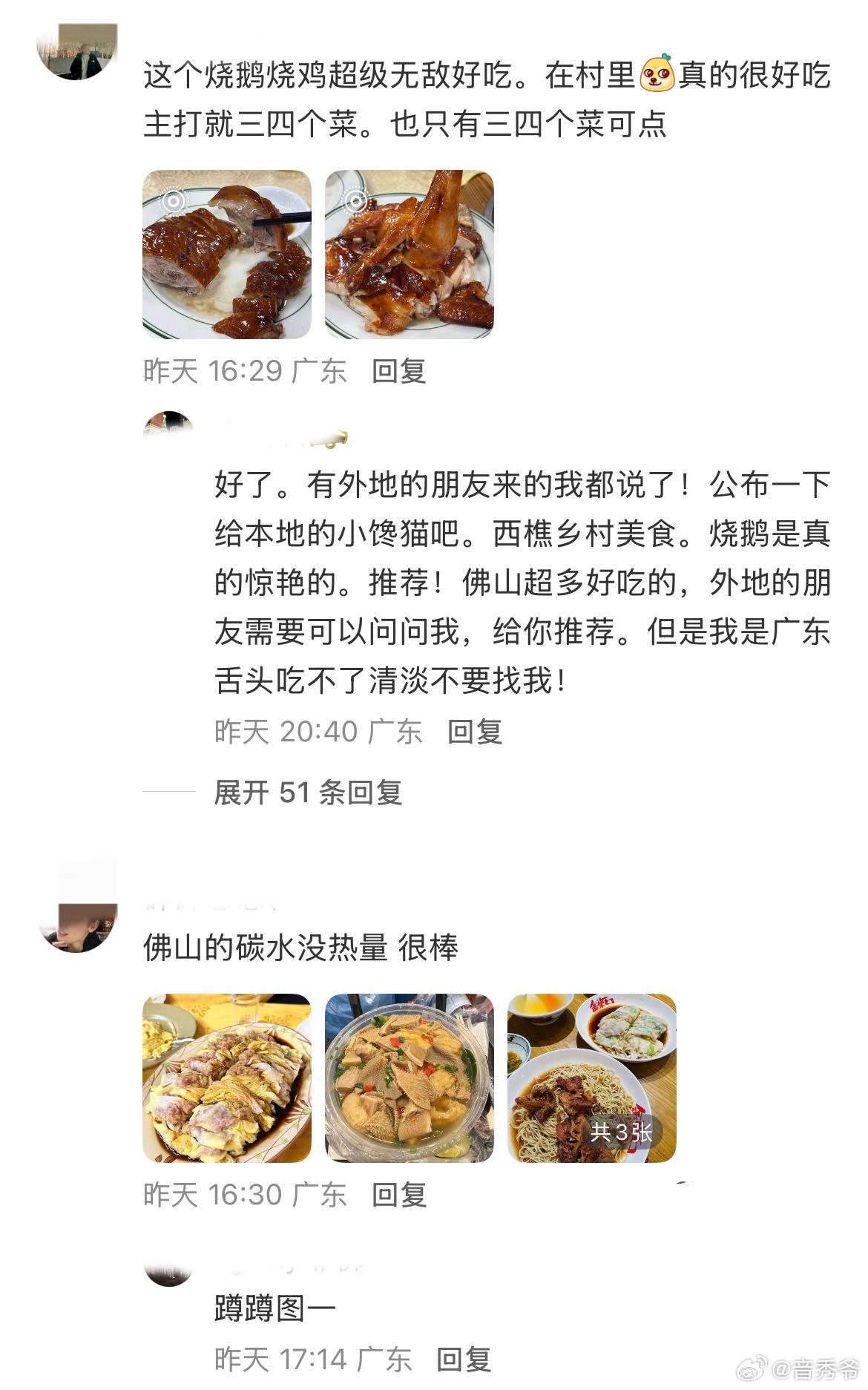Screen dimensions: 868x1390
Task: Open the roast goose photo in first comment
Action: tap(226, 255)
